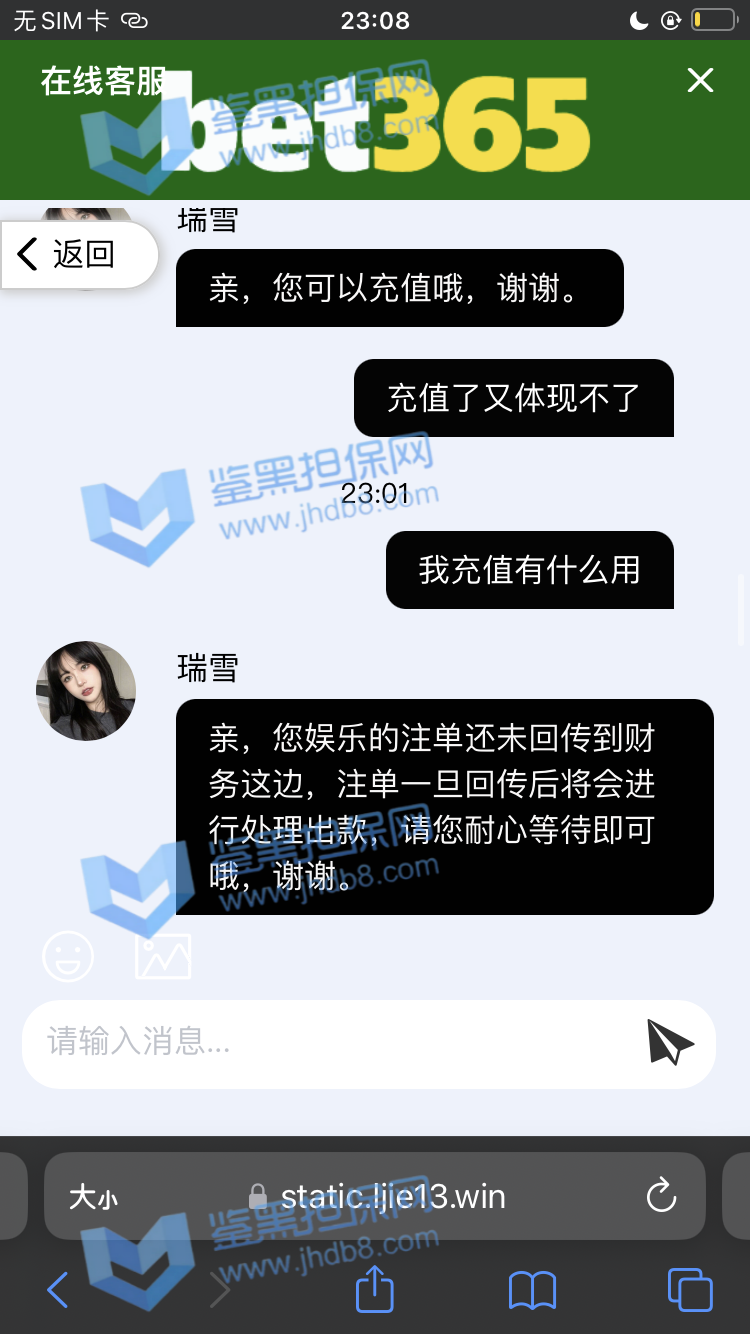Open the Safari share sheet
Screen dimensions: 750x1334
(375, 1289)
